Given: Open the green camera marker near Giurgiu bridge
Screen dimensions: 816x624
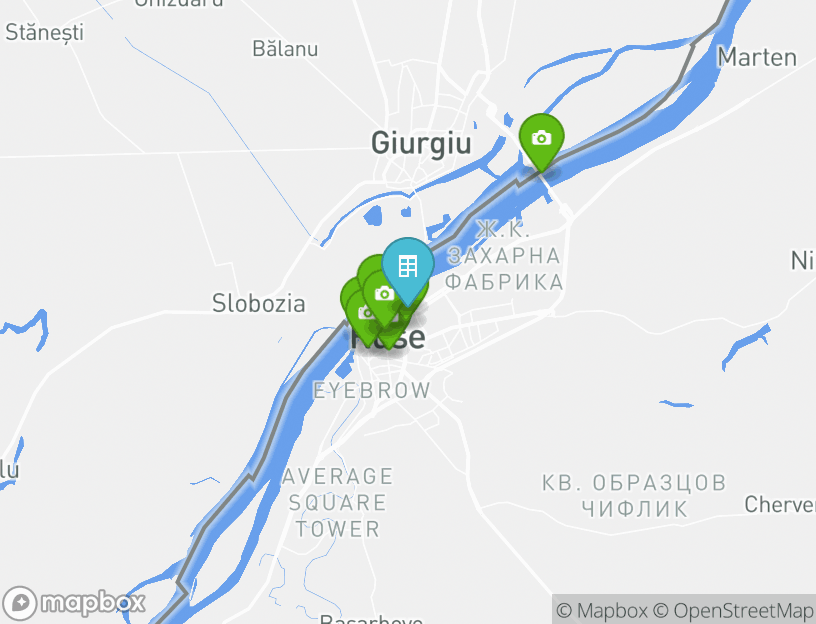Looking at the screenshot, I should 541,139.
